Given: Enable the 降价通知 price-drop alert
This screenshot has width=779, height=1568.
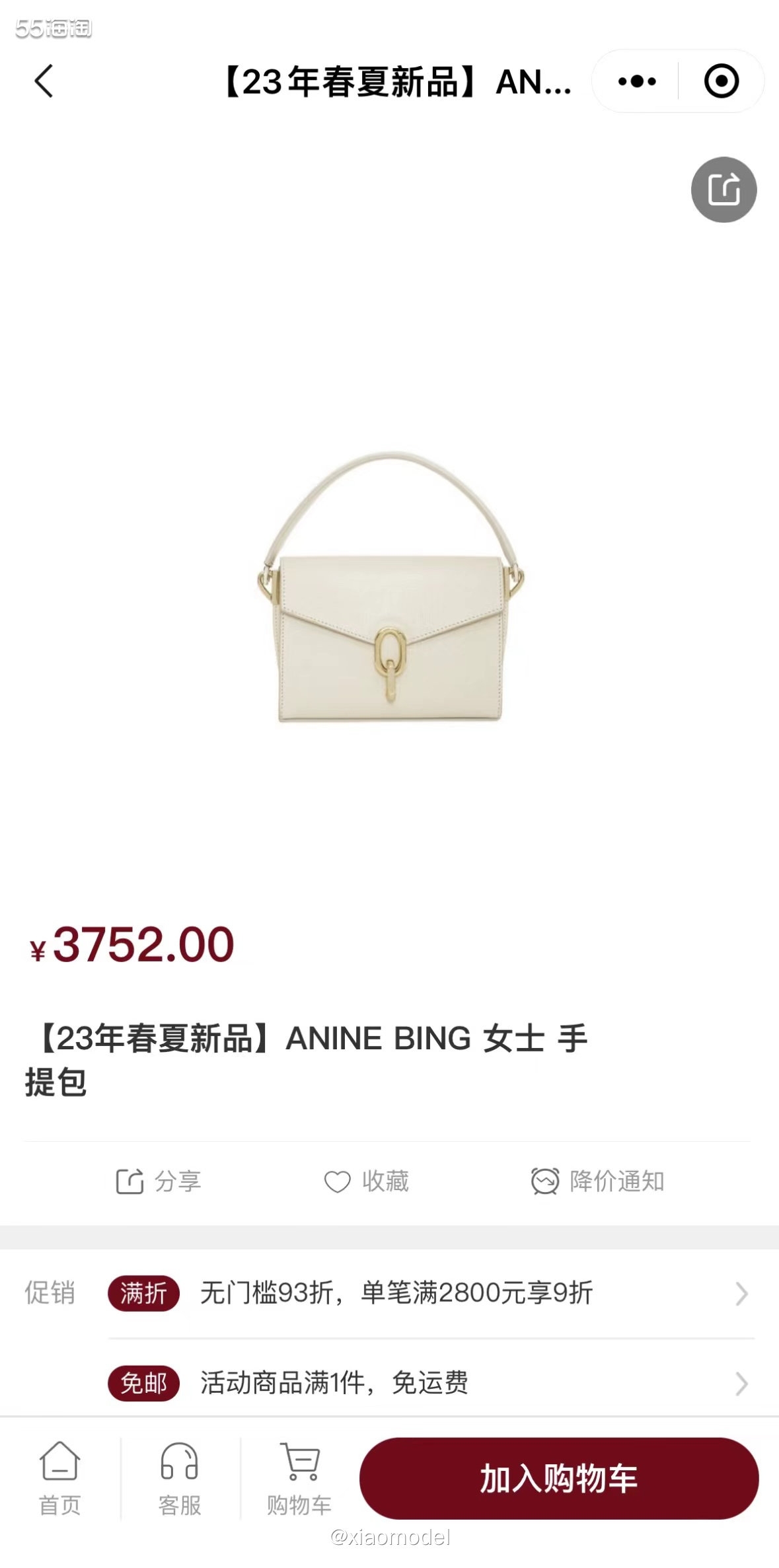Looking at the screenshot, I should point(598,1181).
